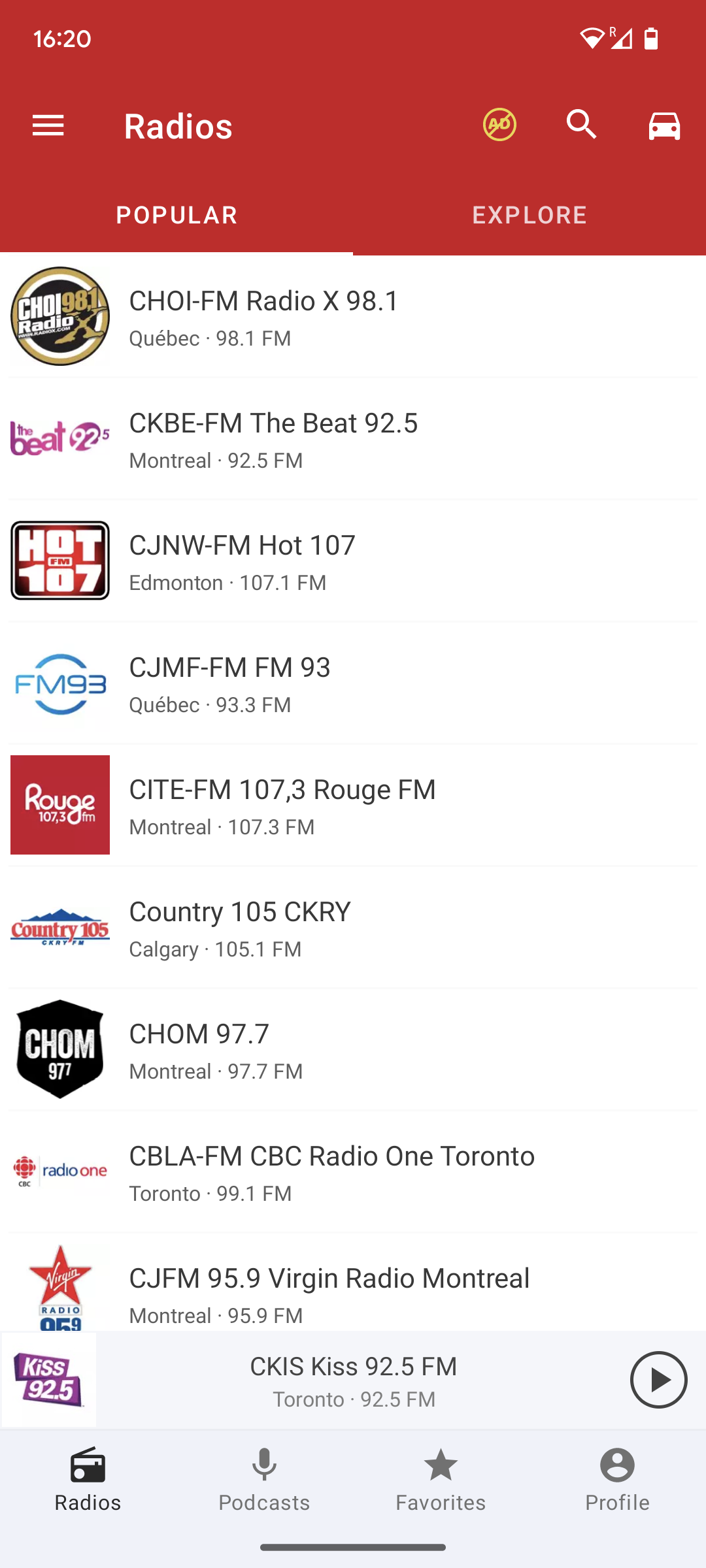Open the search icon

[582, 125]
